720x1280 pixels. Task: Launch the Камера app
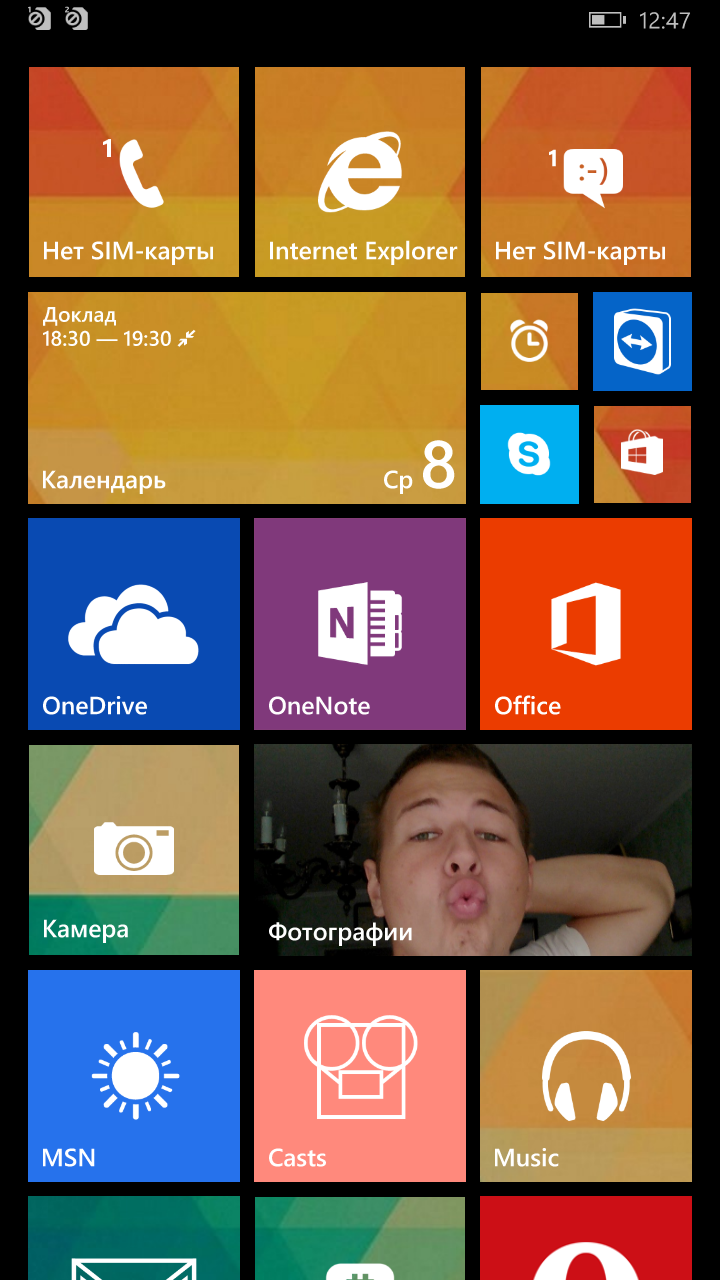click(134, 850)
